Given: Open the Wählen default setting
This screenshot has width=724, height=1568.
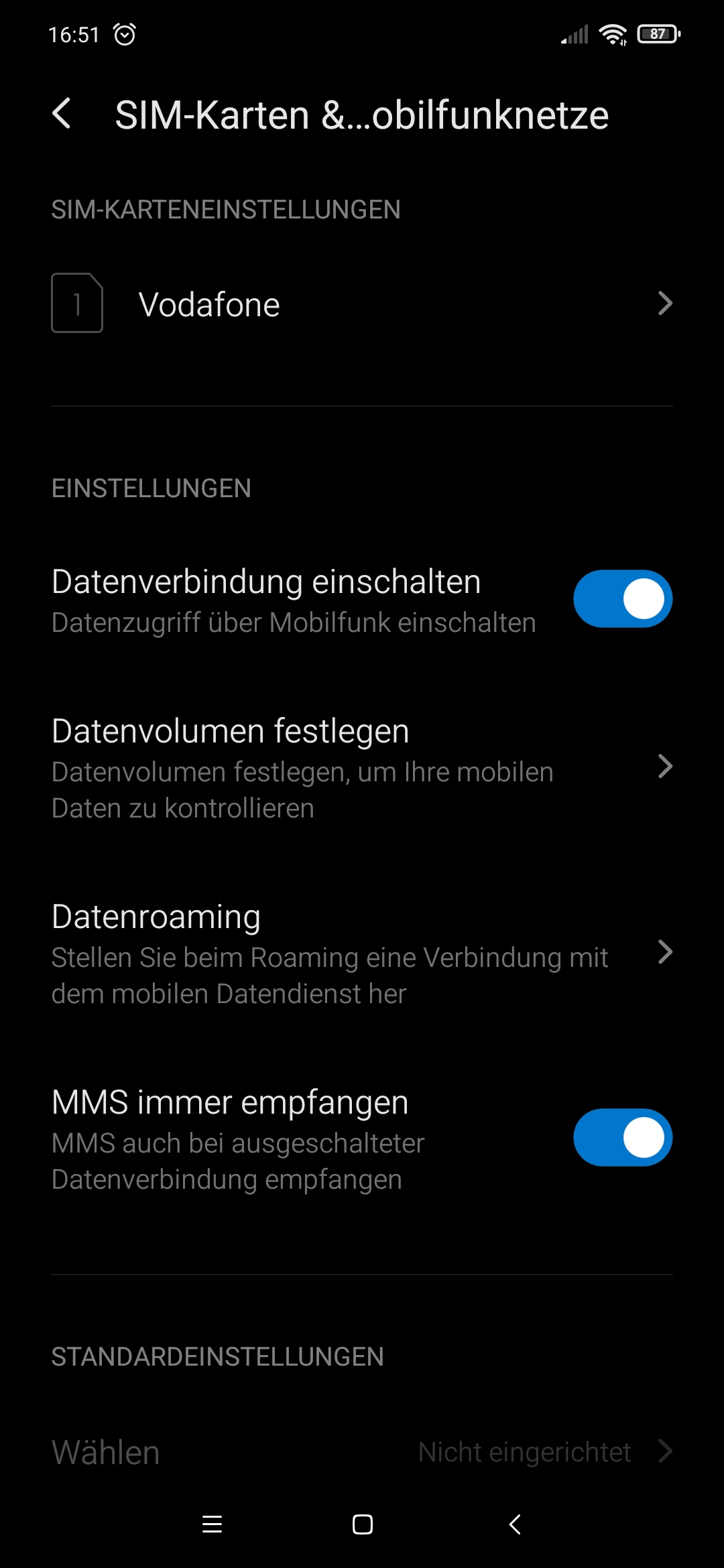Looking at the screenshot, I should [x=362, y=1452].
